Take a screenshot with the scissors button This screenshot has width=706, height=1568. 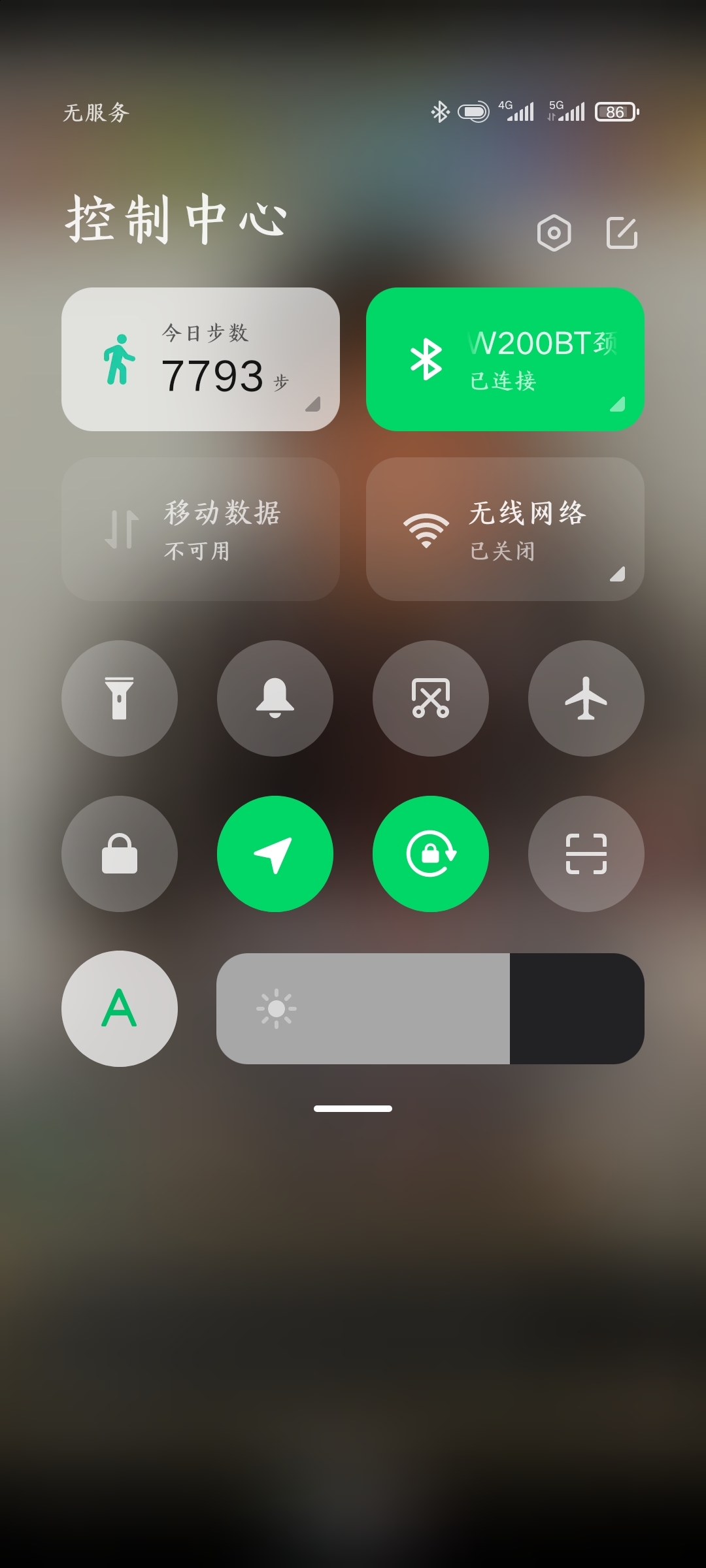[431, 698]
